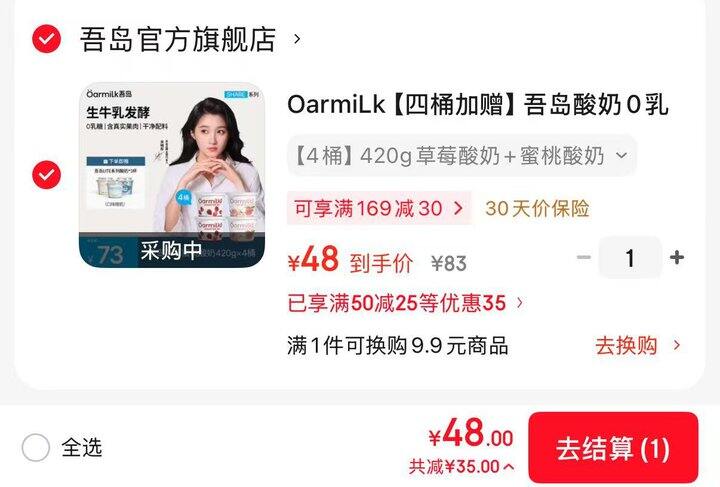720x487 pixels.
Task: Increase the yogurt quantity with plus
Action: point(677,257)
